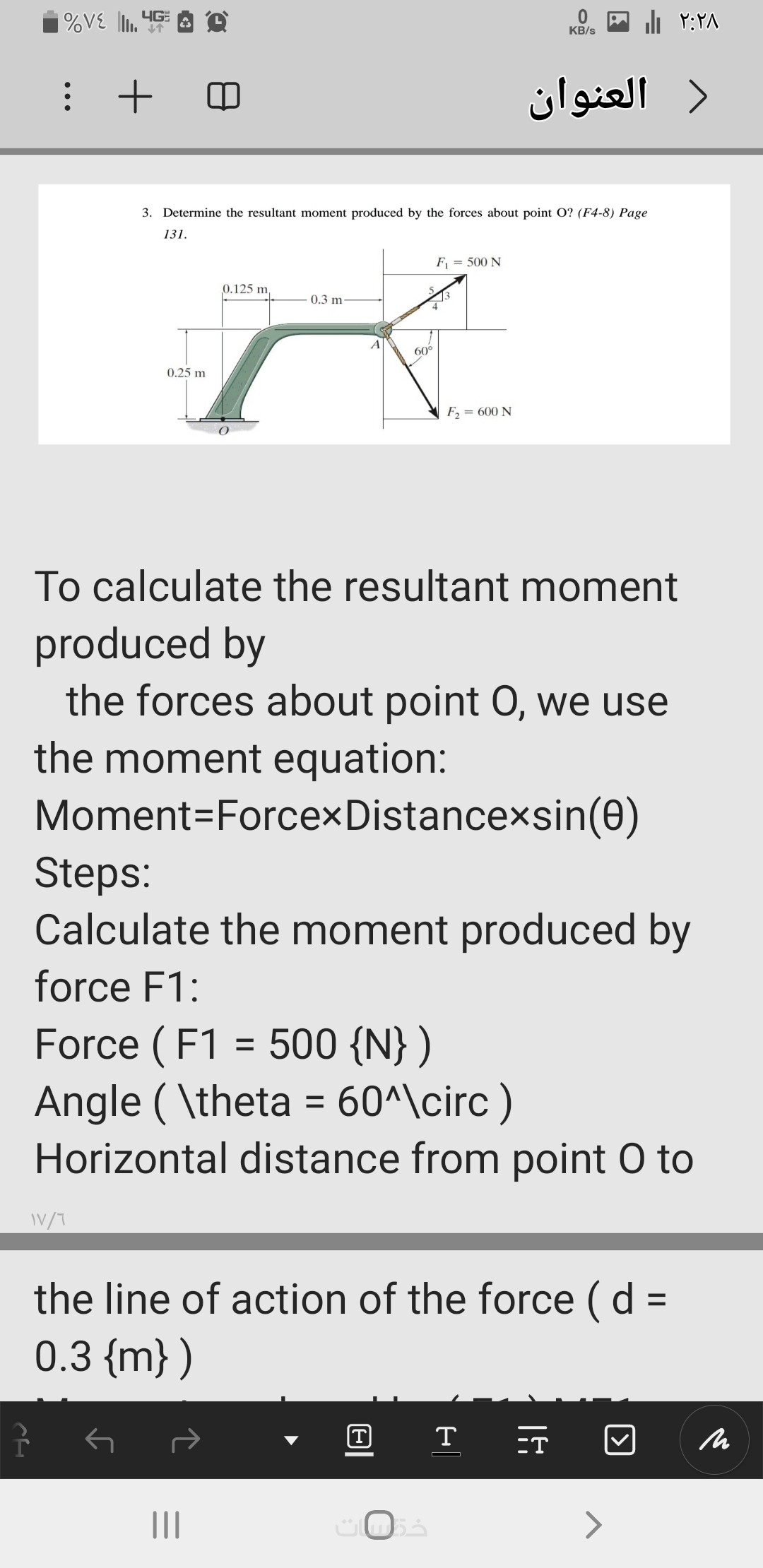This screenshot has height=1568, width=763.
Task: Go to the home screen
Action: click(381, 1525)
